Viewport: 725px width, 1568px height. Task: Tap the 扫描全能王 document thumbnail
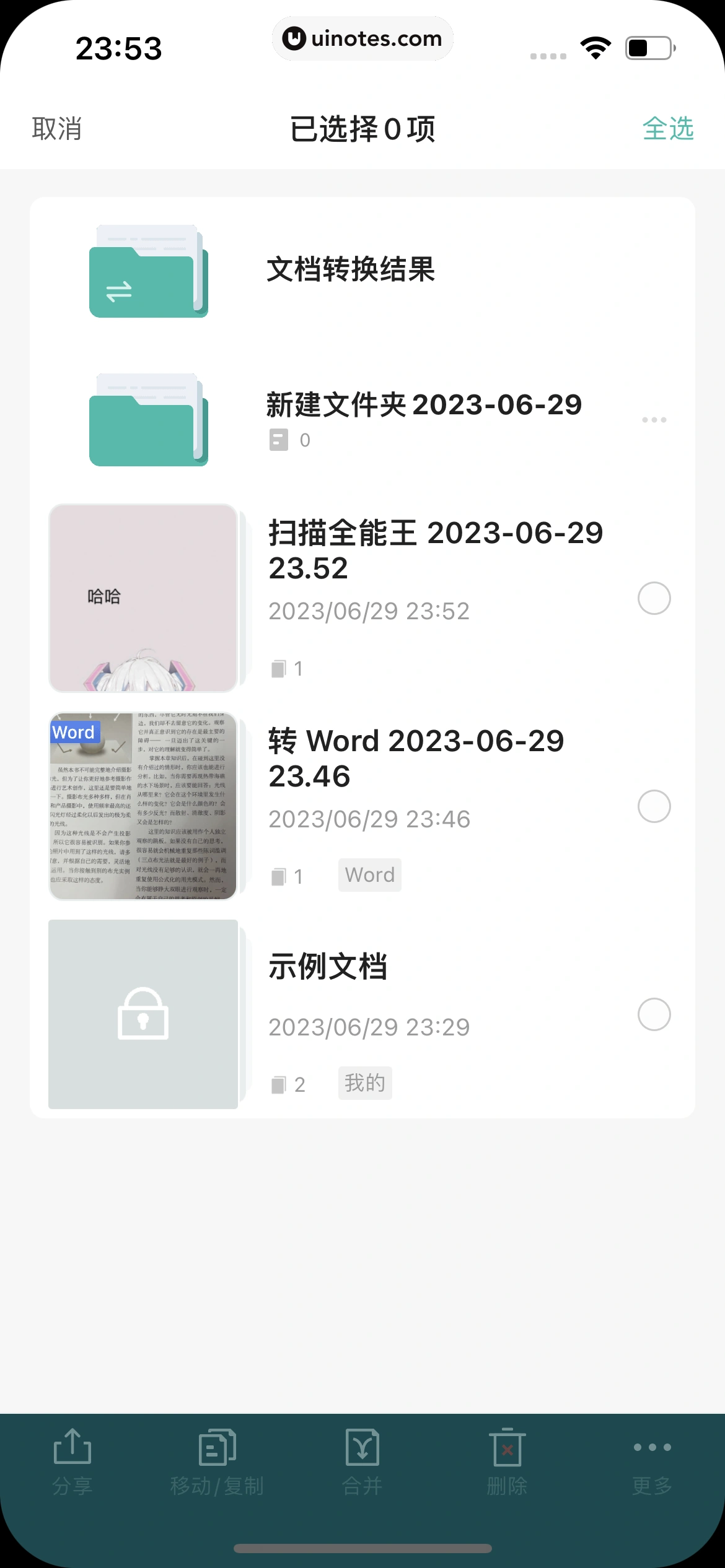pos(143,598)
